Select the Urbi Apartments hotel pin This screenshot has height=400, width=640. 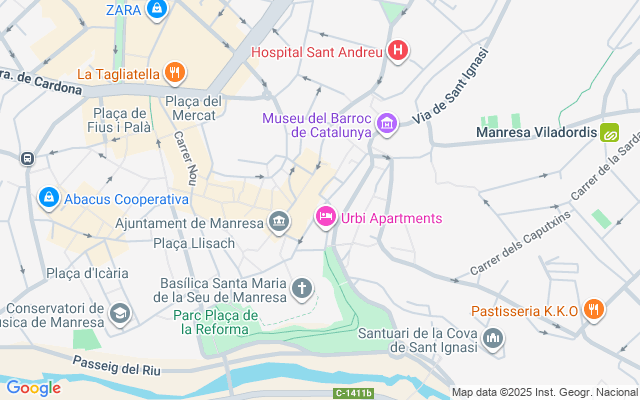pos(326,217)
